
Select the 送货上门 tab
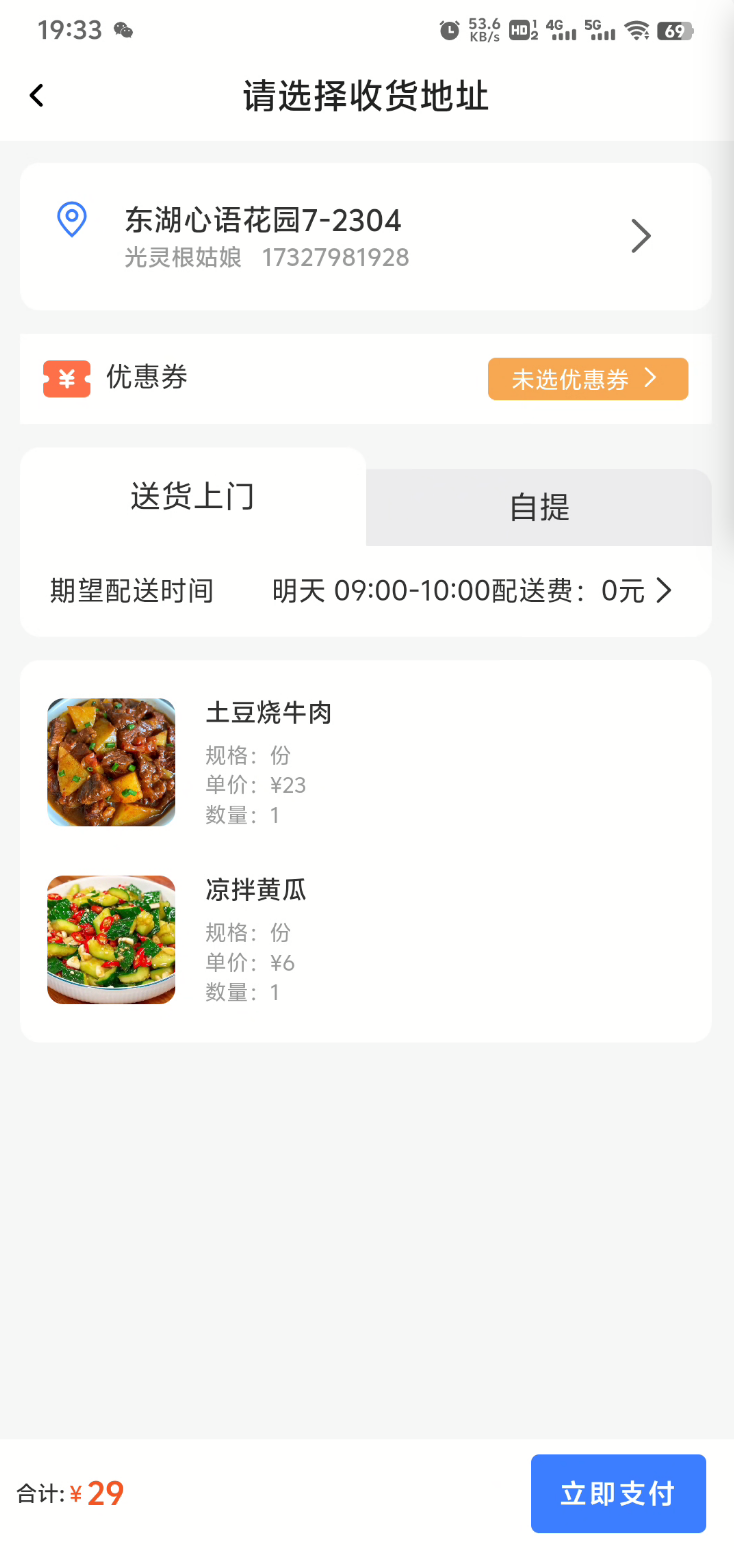[193, 496]
